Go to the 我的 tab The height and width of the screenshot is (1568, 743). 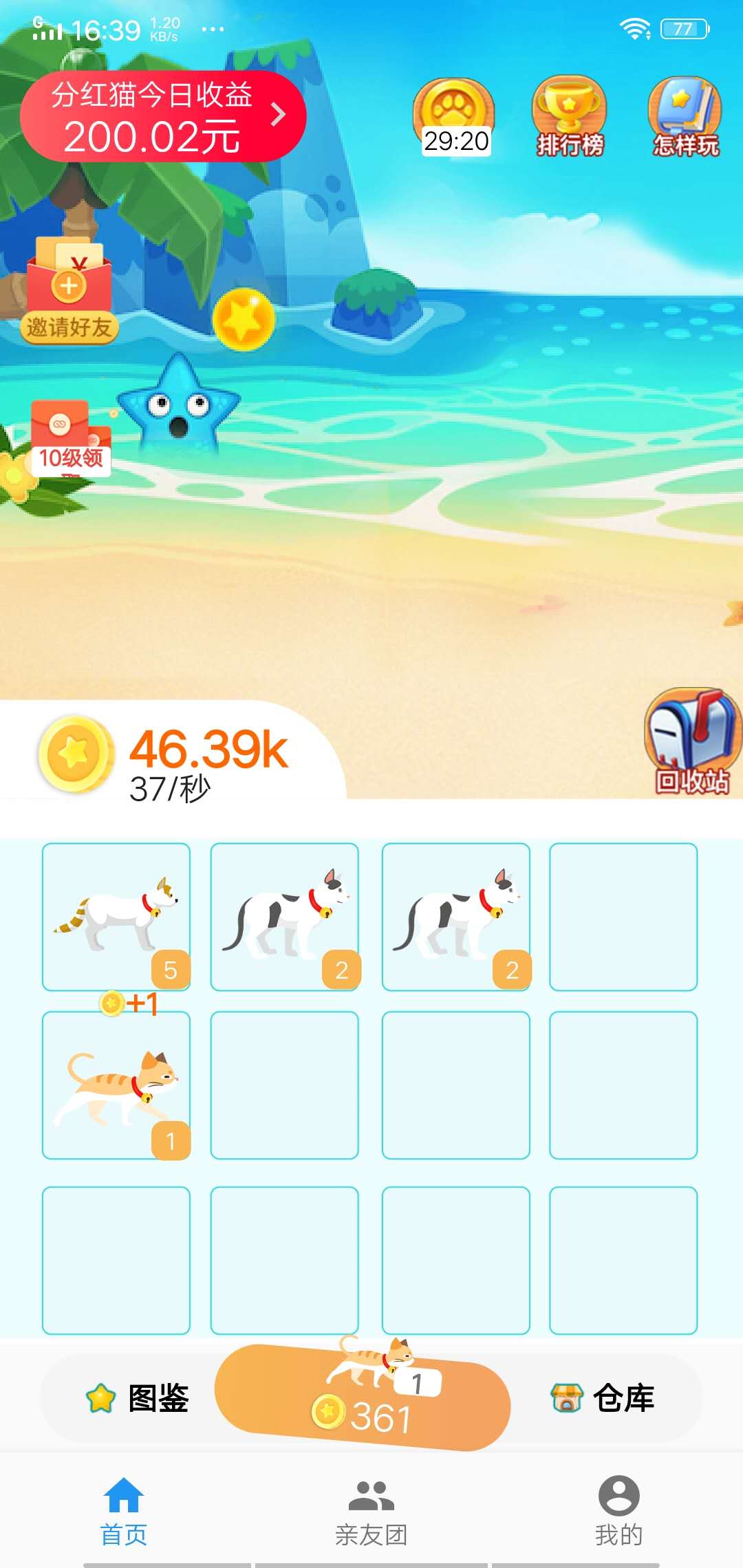tap(618, 1510)
